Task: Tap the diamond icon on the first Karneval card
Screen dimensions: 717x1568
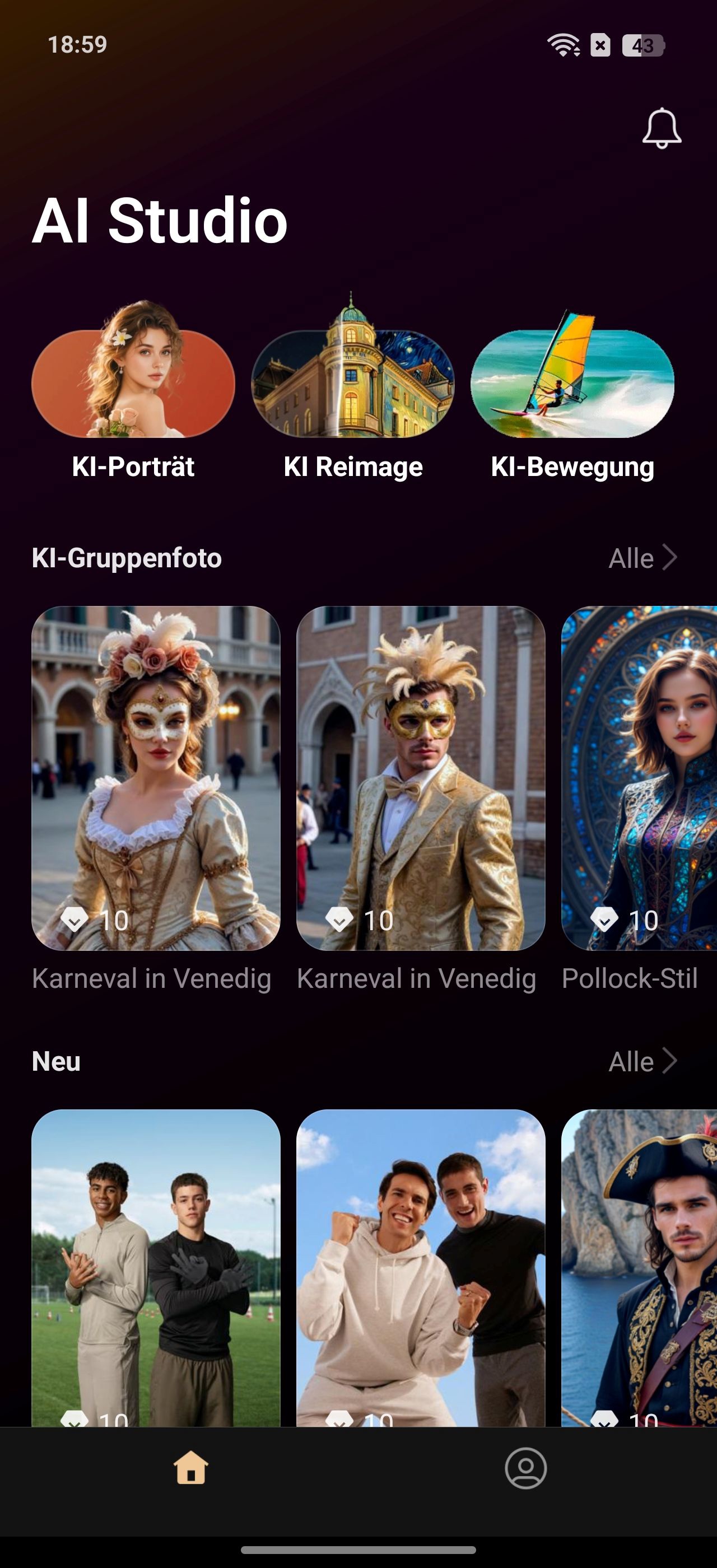Action: 76,920
